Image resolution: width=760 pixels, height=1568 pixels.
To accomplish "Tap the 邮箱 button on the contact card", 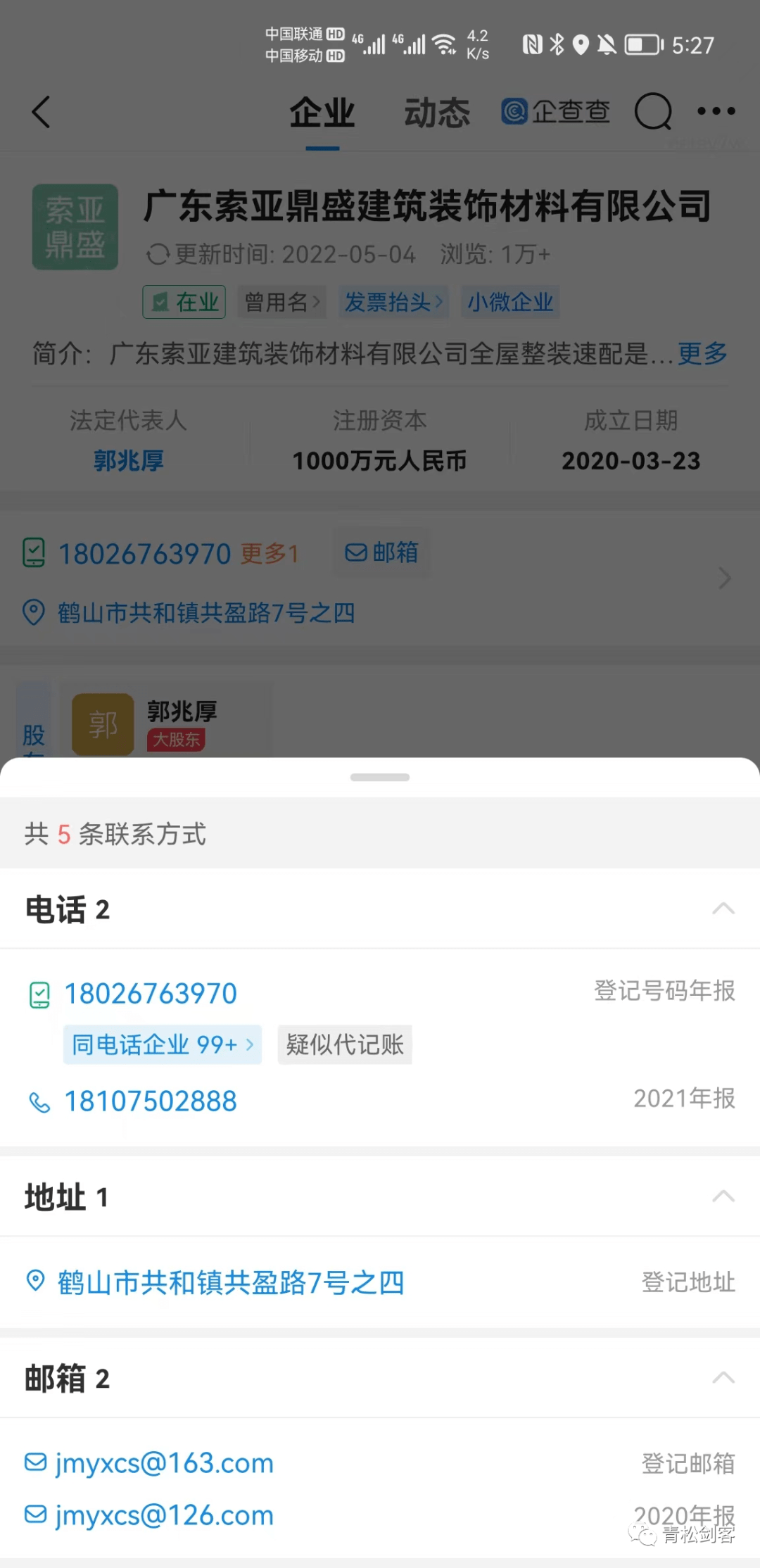I will point(381,552).
